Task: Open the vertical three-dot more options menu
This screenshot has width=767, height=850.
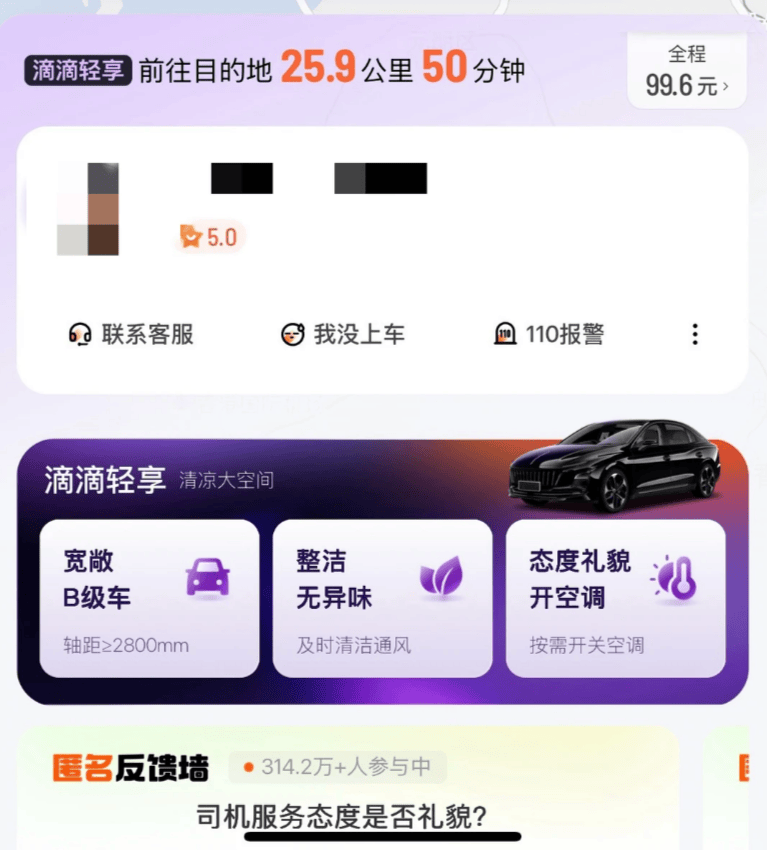Action: (695, 334)
